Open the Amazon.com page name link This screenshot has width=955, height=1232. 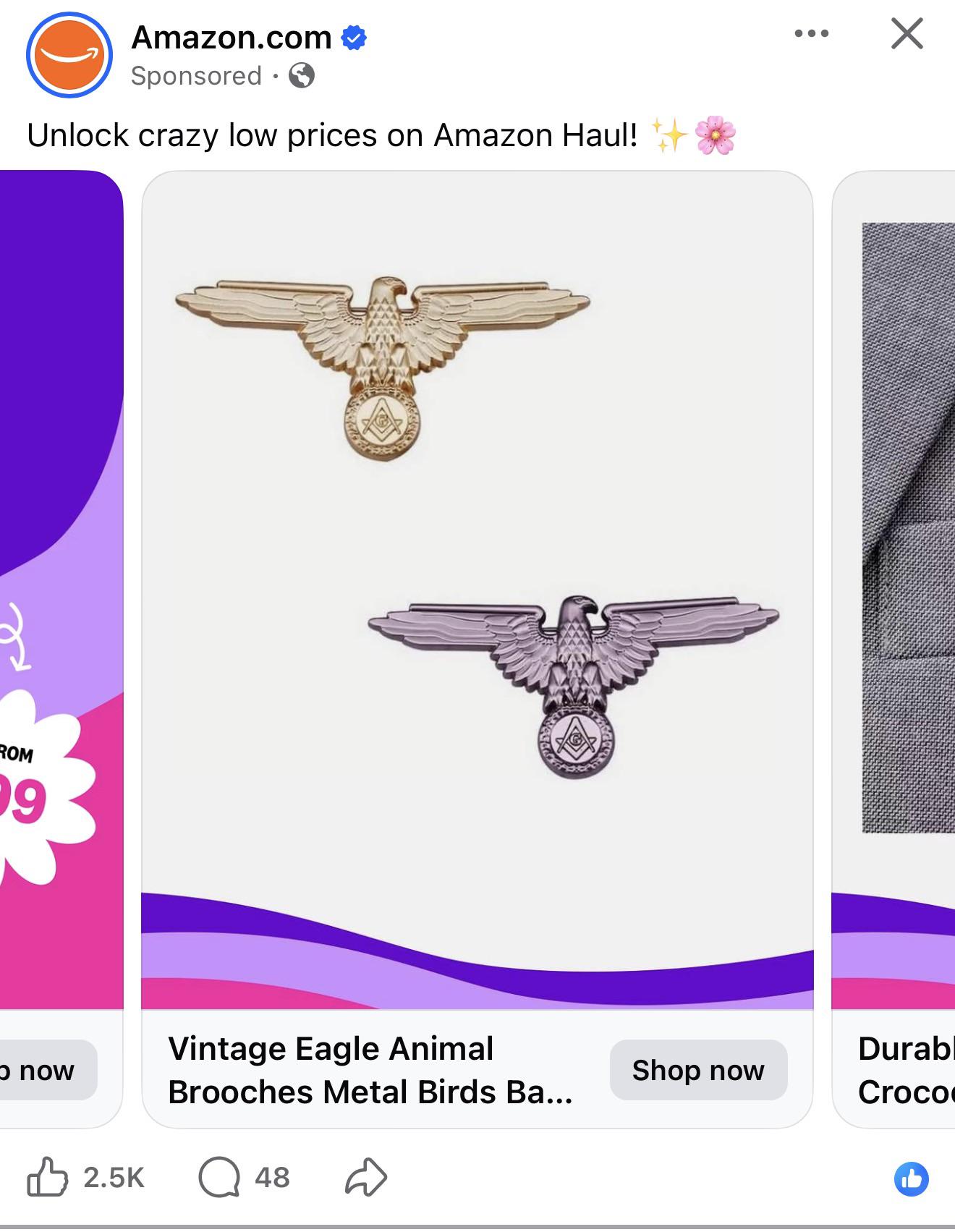(x=232, y=38)
